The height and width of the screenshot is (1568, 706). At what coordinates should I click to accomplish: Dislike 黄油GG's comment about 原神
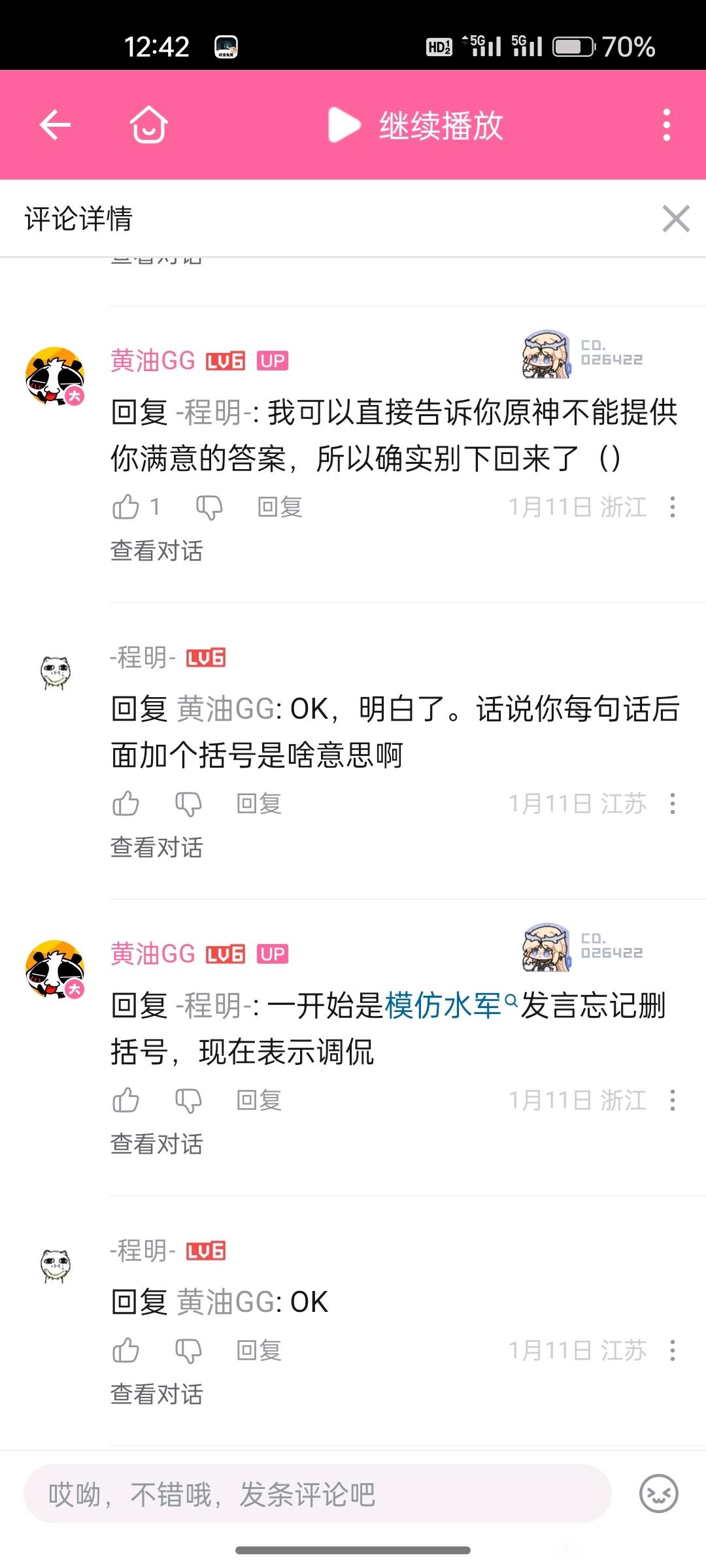tap(209, 507)
